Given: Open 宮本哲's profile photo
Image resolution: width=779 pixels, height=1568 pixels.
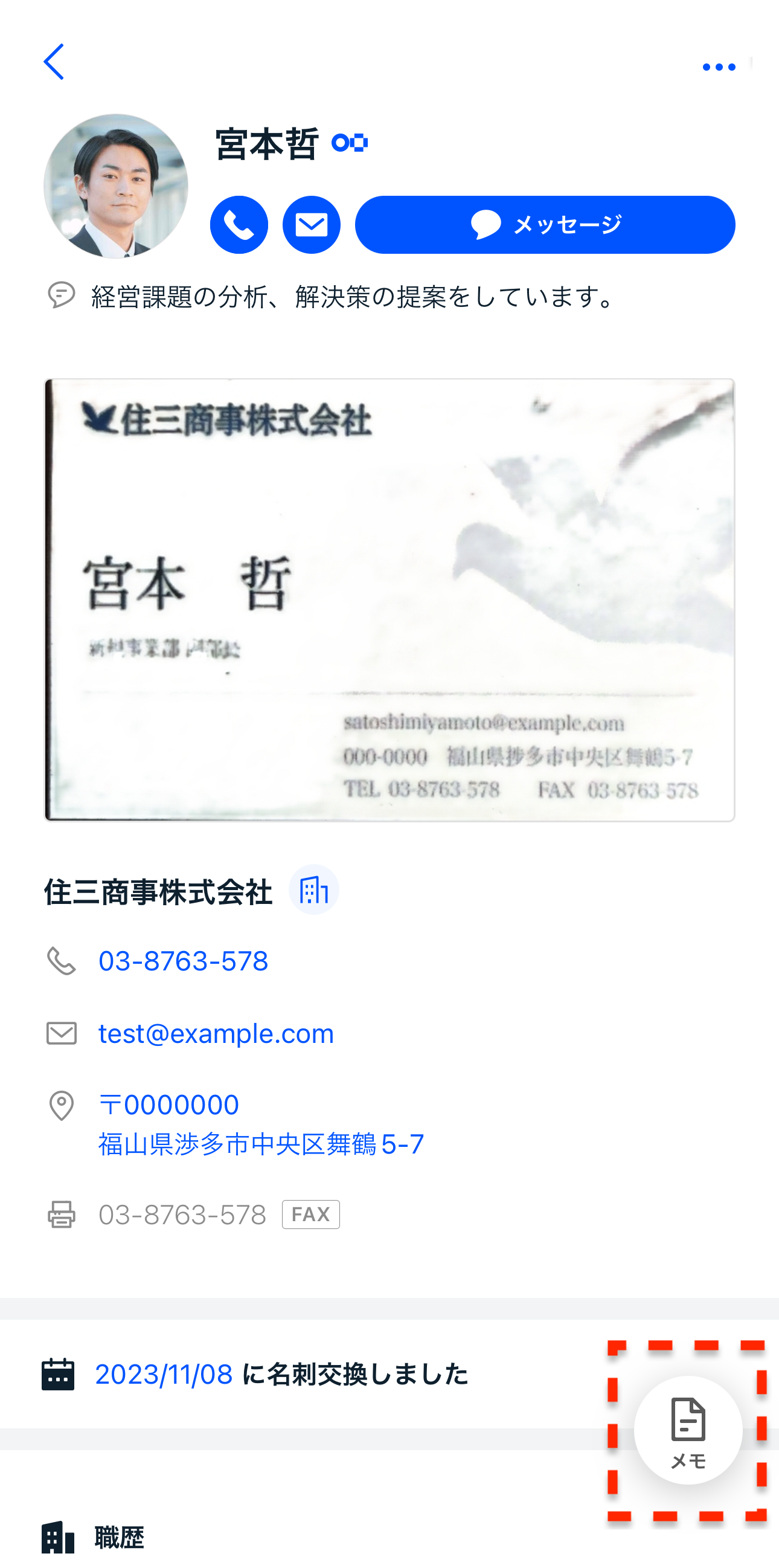Looking at the screenshot, I should 115,186.
